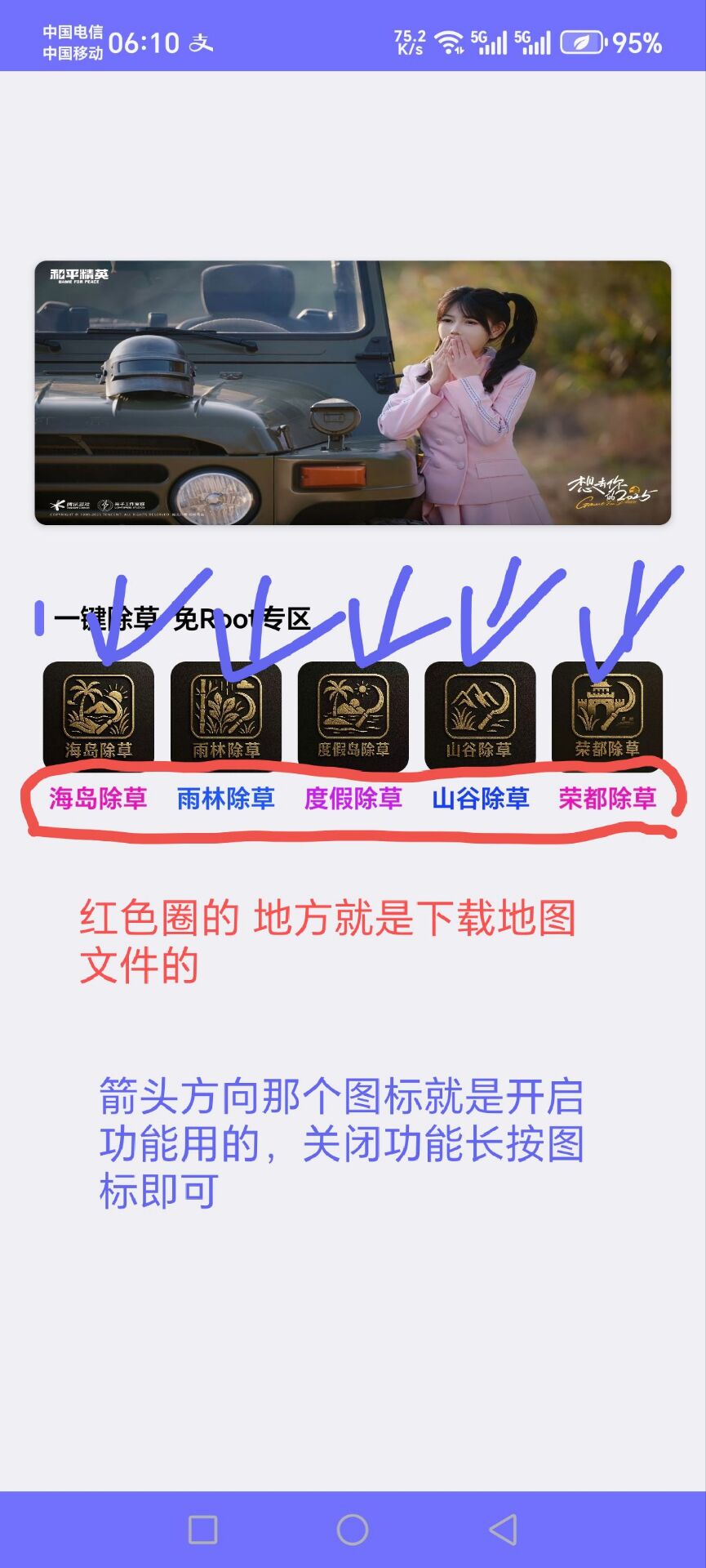Image resolution: width=706 pixels, height=1568 pixels.
Task: Download map via 度假除草 text link
Action: 353,798
